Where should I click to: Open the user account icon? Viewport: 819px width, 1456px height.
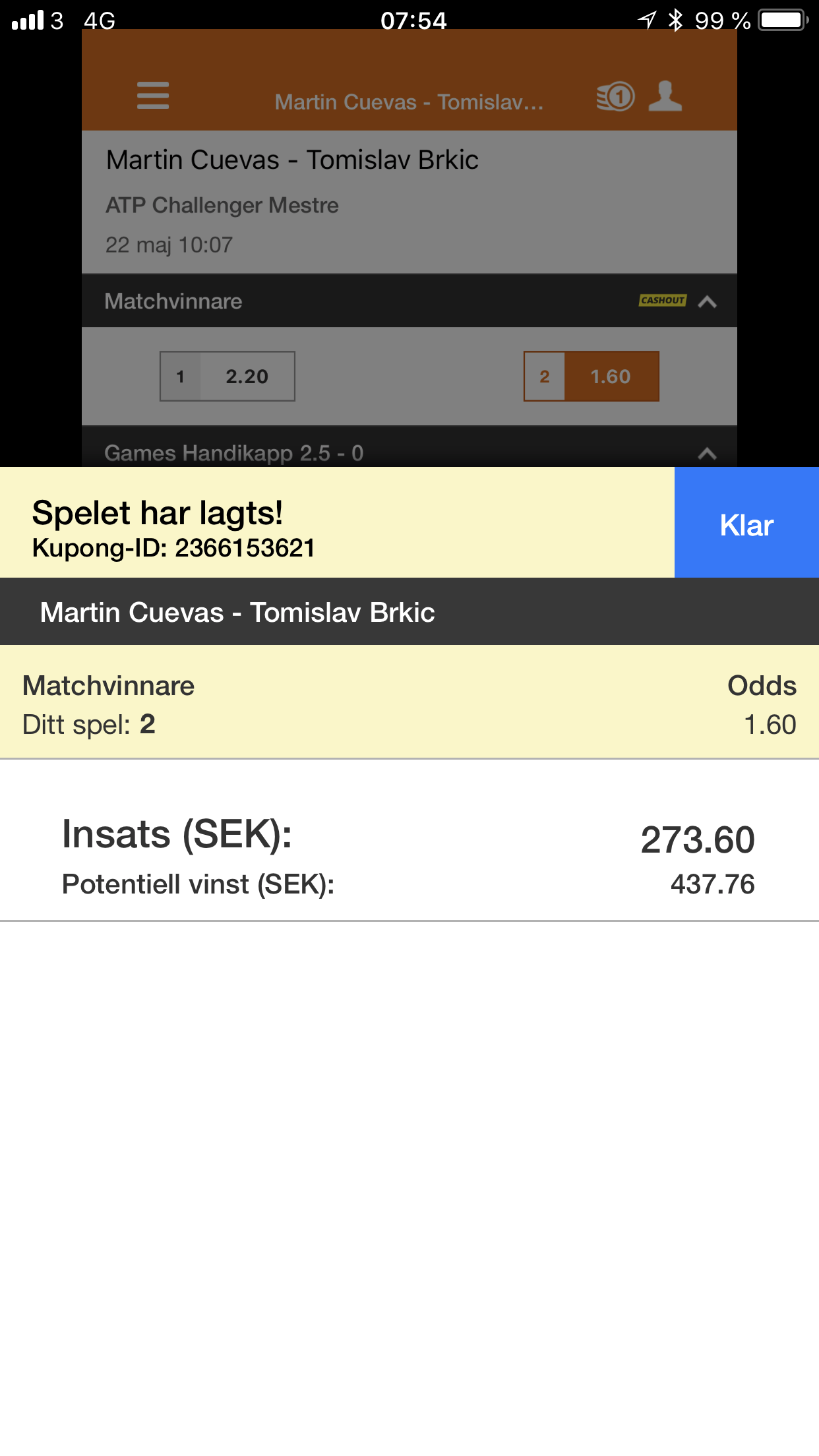(x=665, y=96)
